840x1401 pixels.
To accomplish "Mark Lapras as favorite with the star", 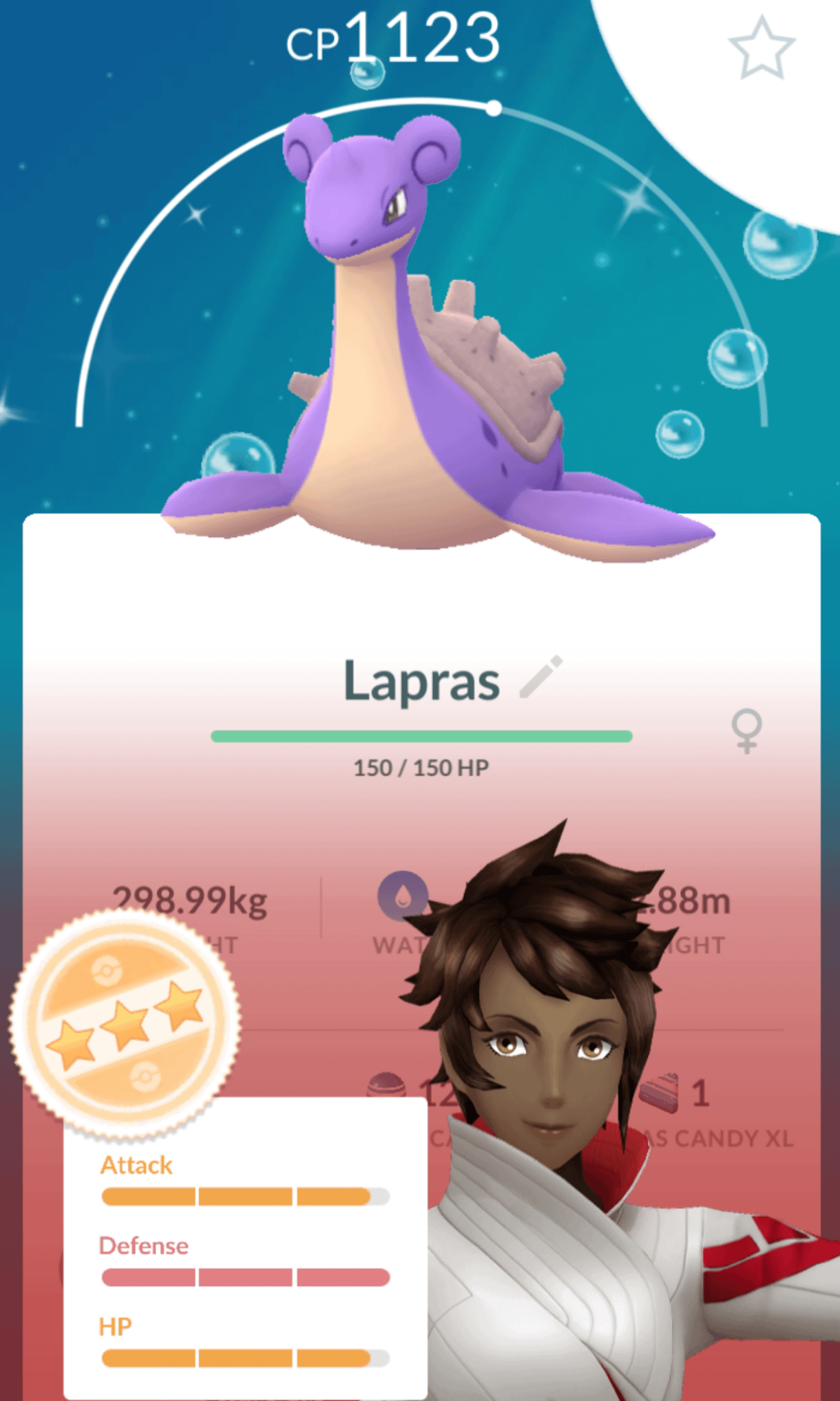I will [x=762, y=48].
